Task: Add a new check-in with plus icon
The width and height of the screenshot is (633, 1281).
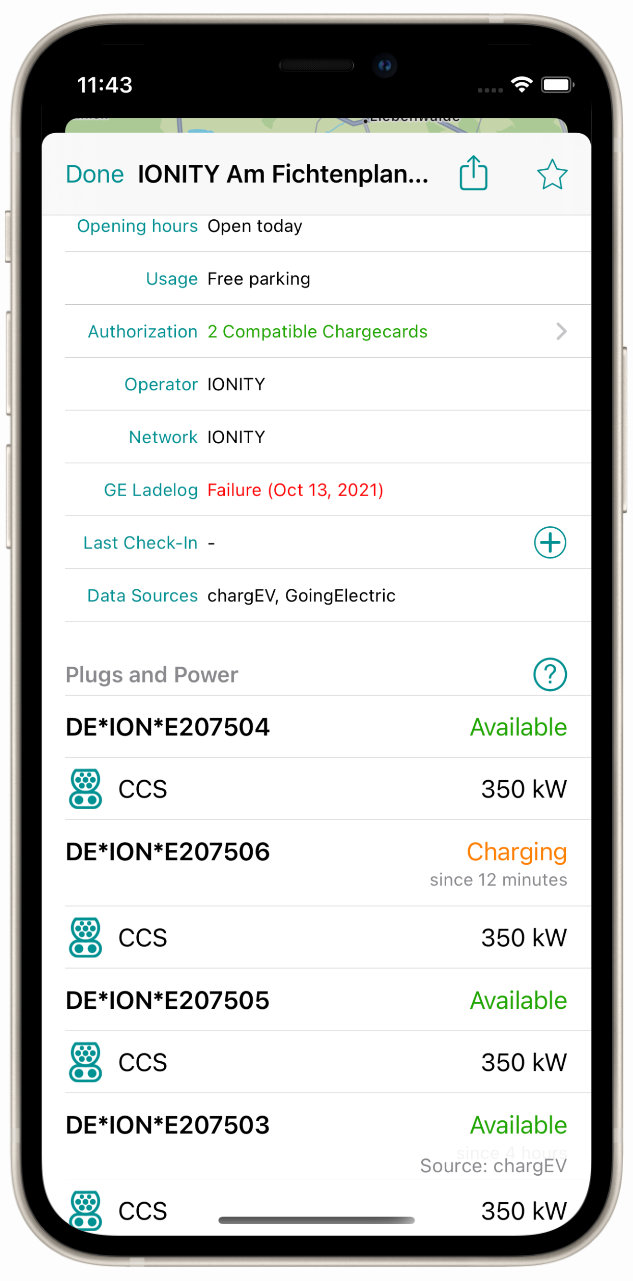Action: (x=550, y=542)
